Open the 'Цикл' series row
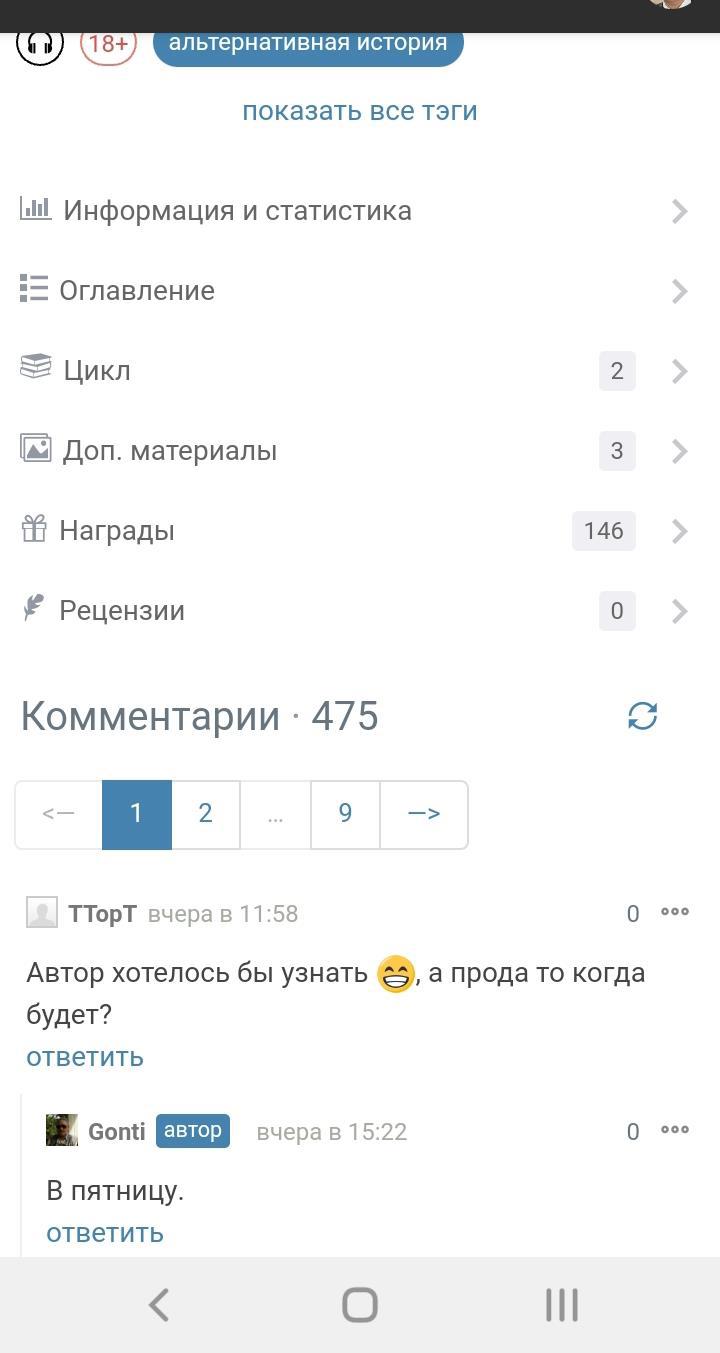The height and width of the screenshot is (1353, 720). [97, 371]
